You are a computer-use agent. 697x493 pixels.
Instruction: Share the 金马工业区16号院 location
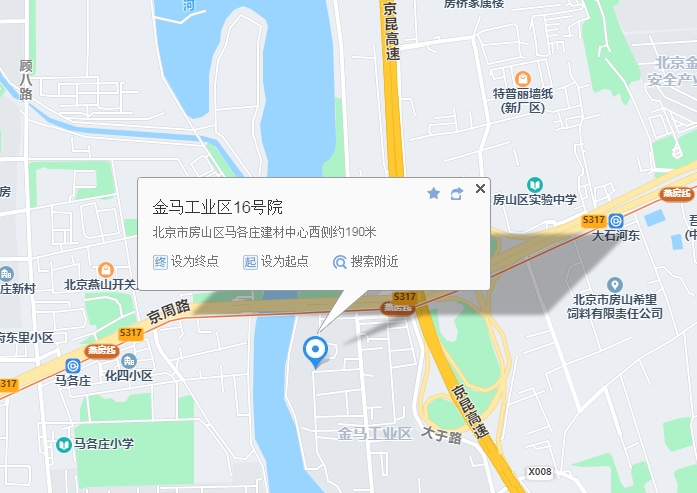tap(457, 193)
